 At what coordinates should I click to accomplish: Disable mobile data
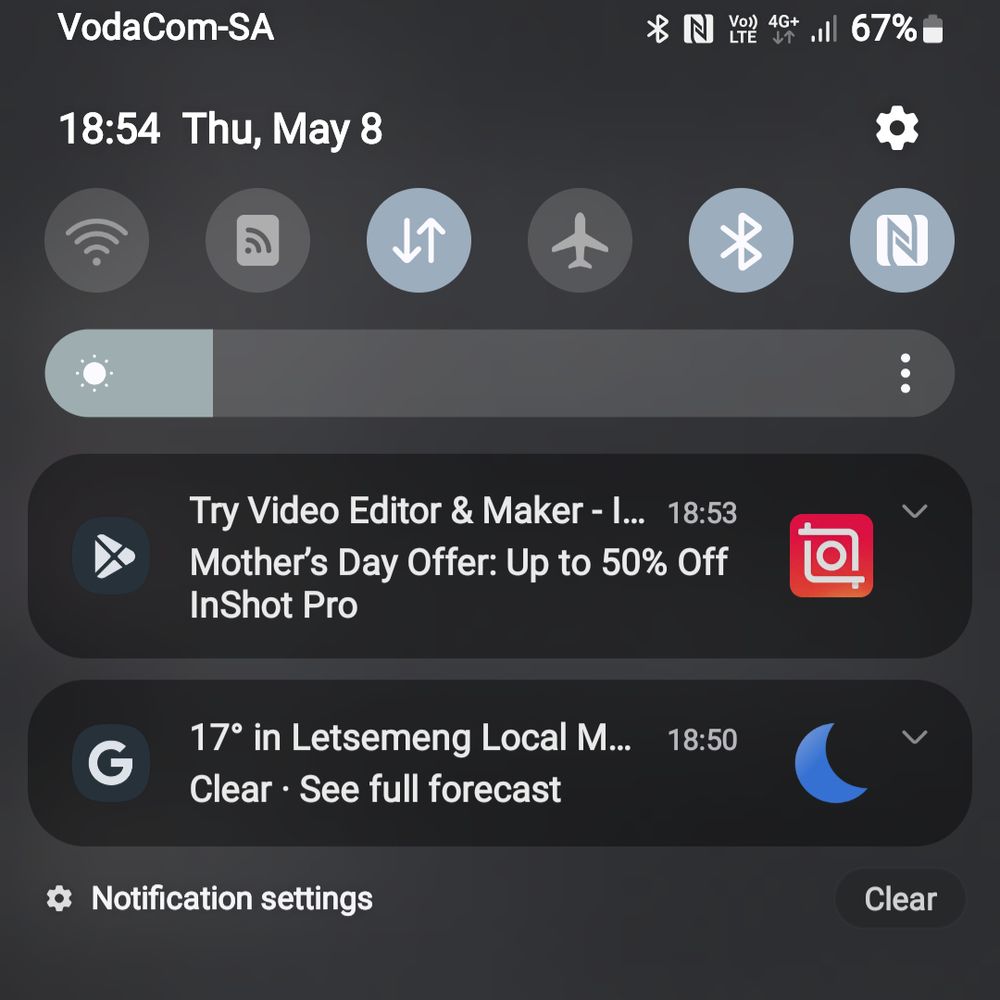click(419, 241)
